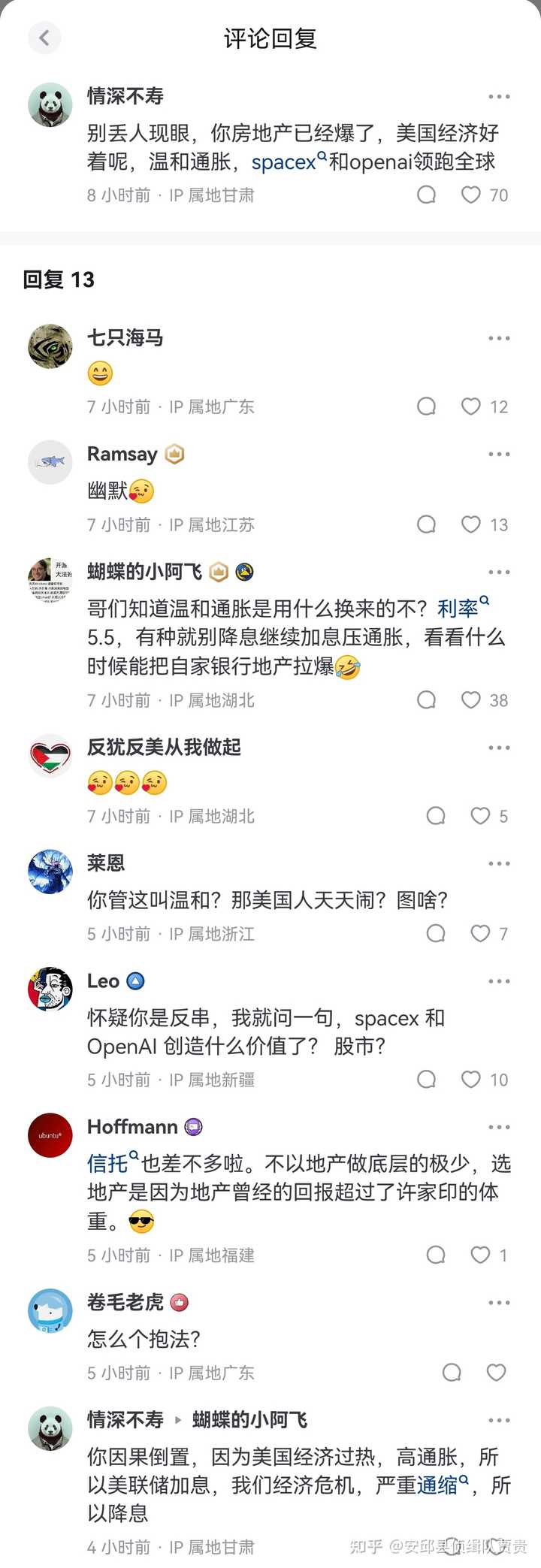
Task: Like 反犹反美从我做起's reply
Action: (480, 816)
